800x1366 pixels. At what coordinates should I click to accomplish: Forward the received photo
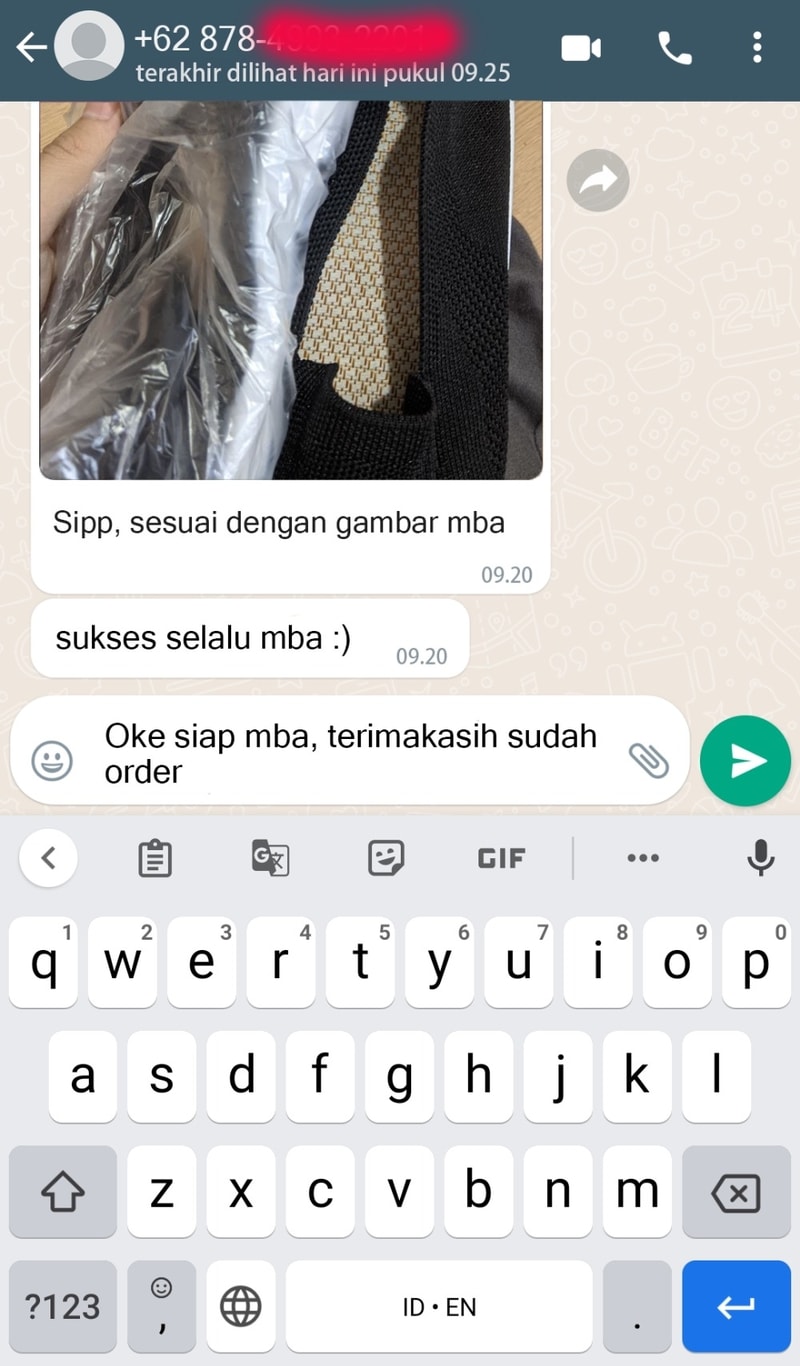click(x=597, y=180)
